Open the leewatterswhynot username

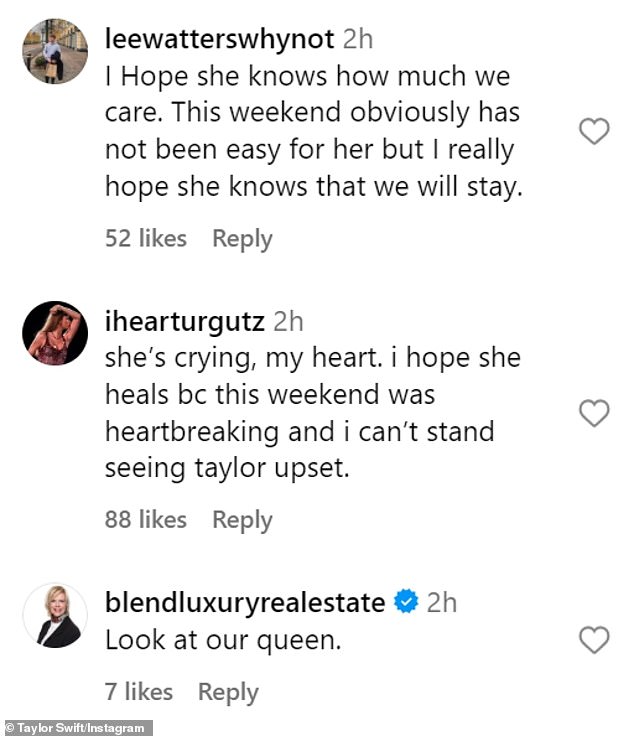pyautogui.click(x=219, y=38)
